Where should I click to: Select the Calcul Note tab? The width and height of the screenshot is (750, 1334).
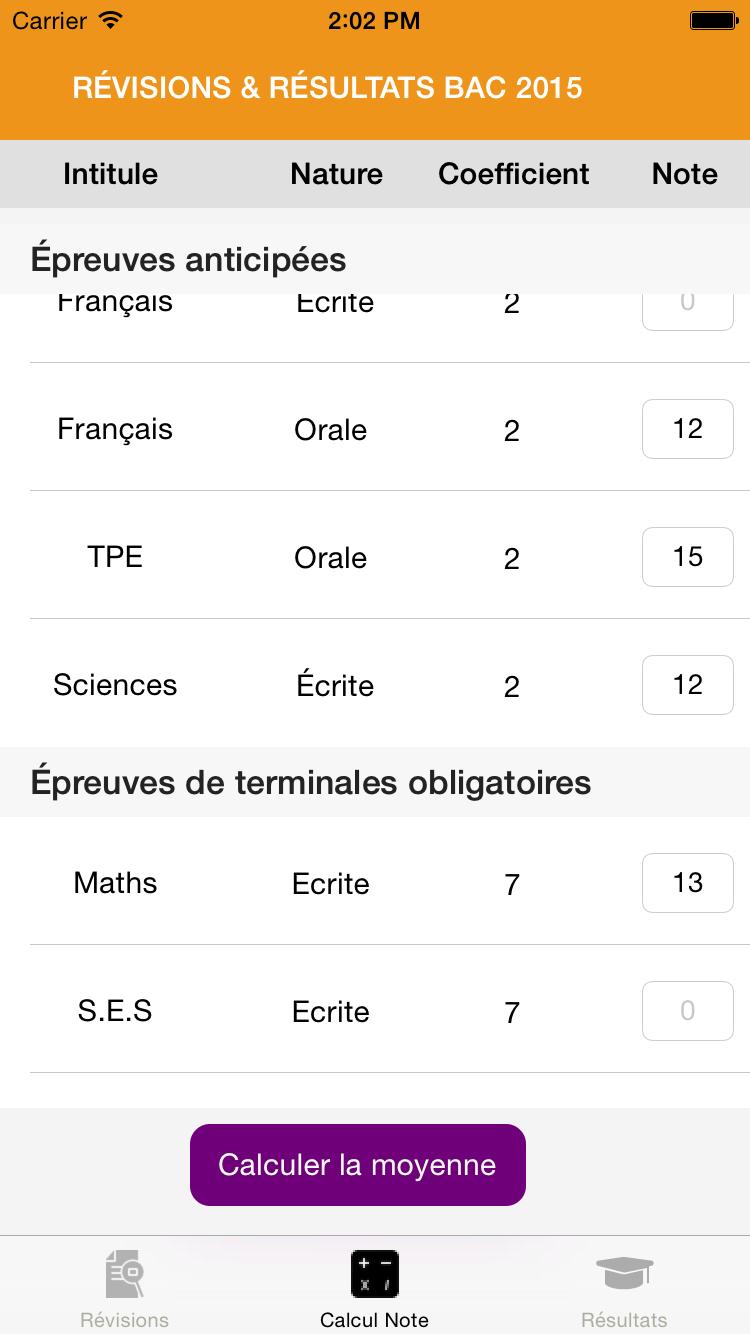(x=375, y=1290)
